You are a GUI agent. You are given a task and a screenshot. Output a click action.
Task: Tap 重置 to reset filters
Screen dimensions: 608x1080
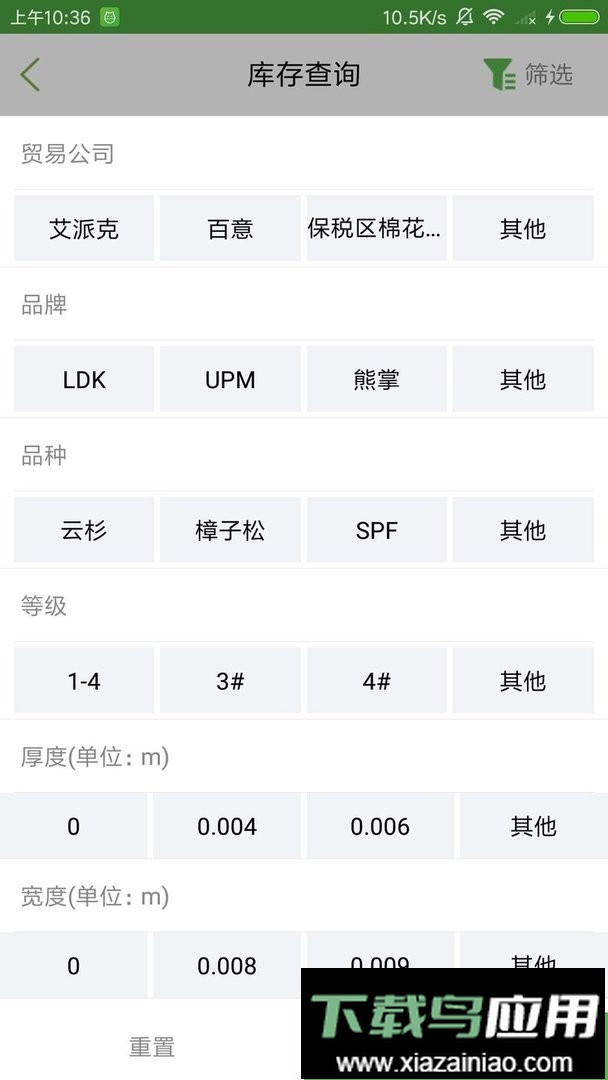[152, 1046]
